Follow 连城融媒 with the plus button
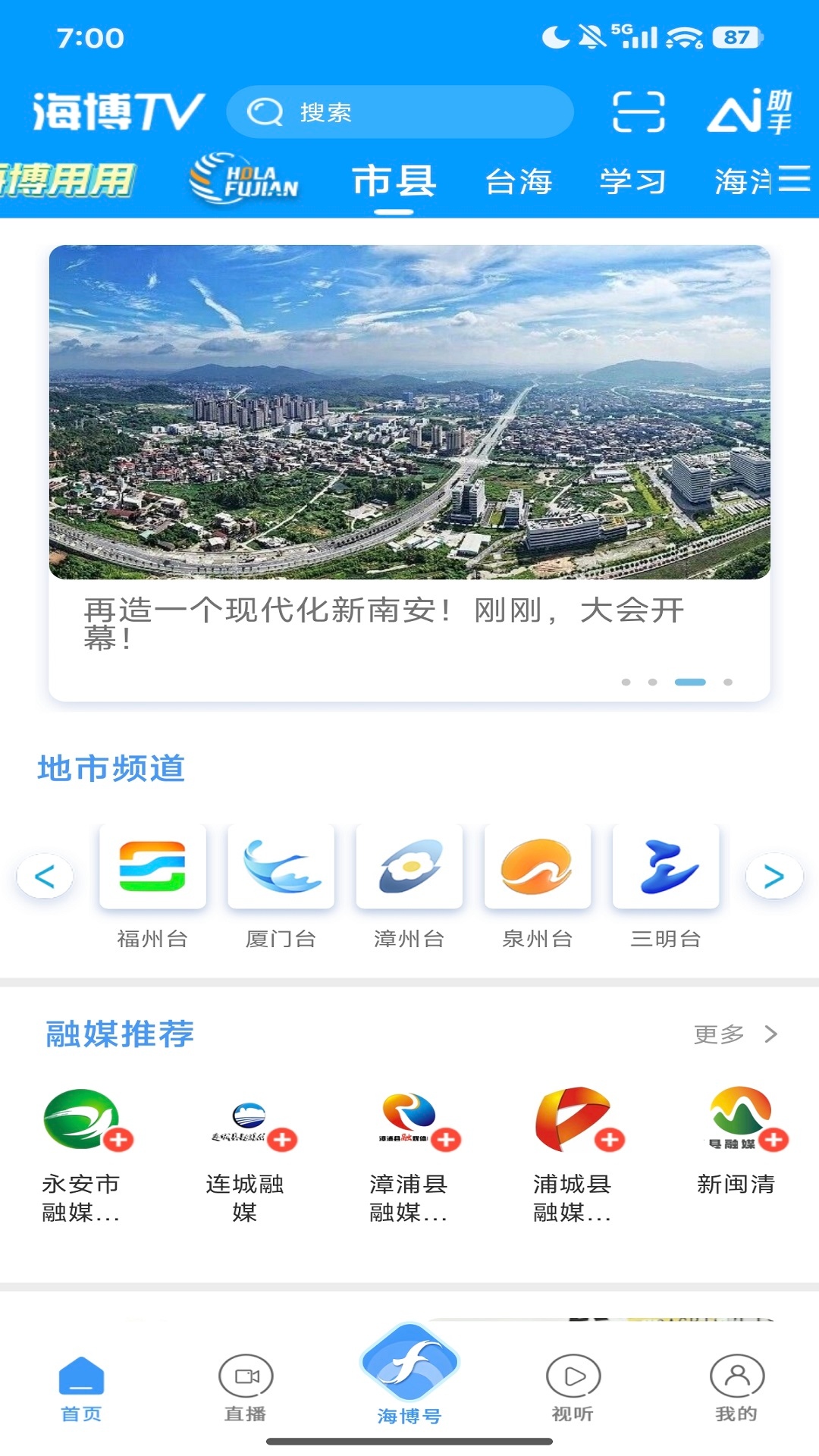The height and width of the screenshot is (1456, 819). click(286, 1138)
